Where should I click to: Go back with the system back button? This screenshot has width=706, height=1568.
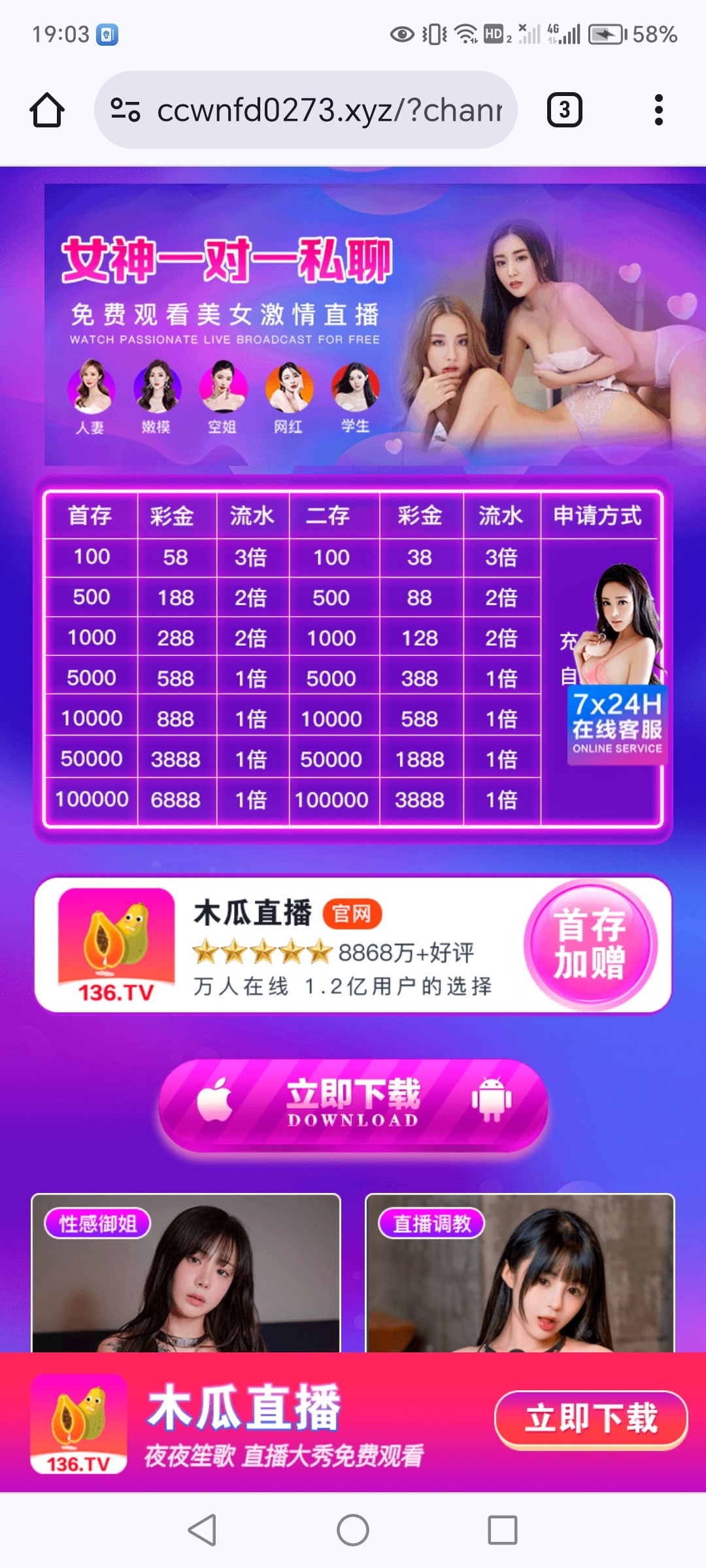[x=202, y=1530]
